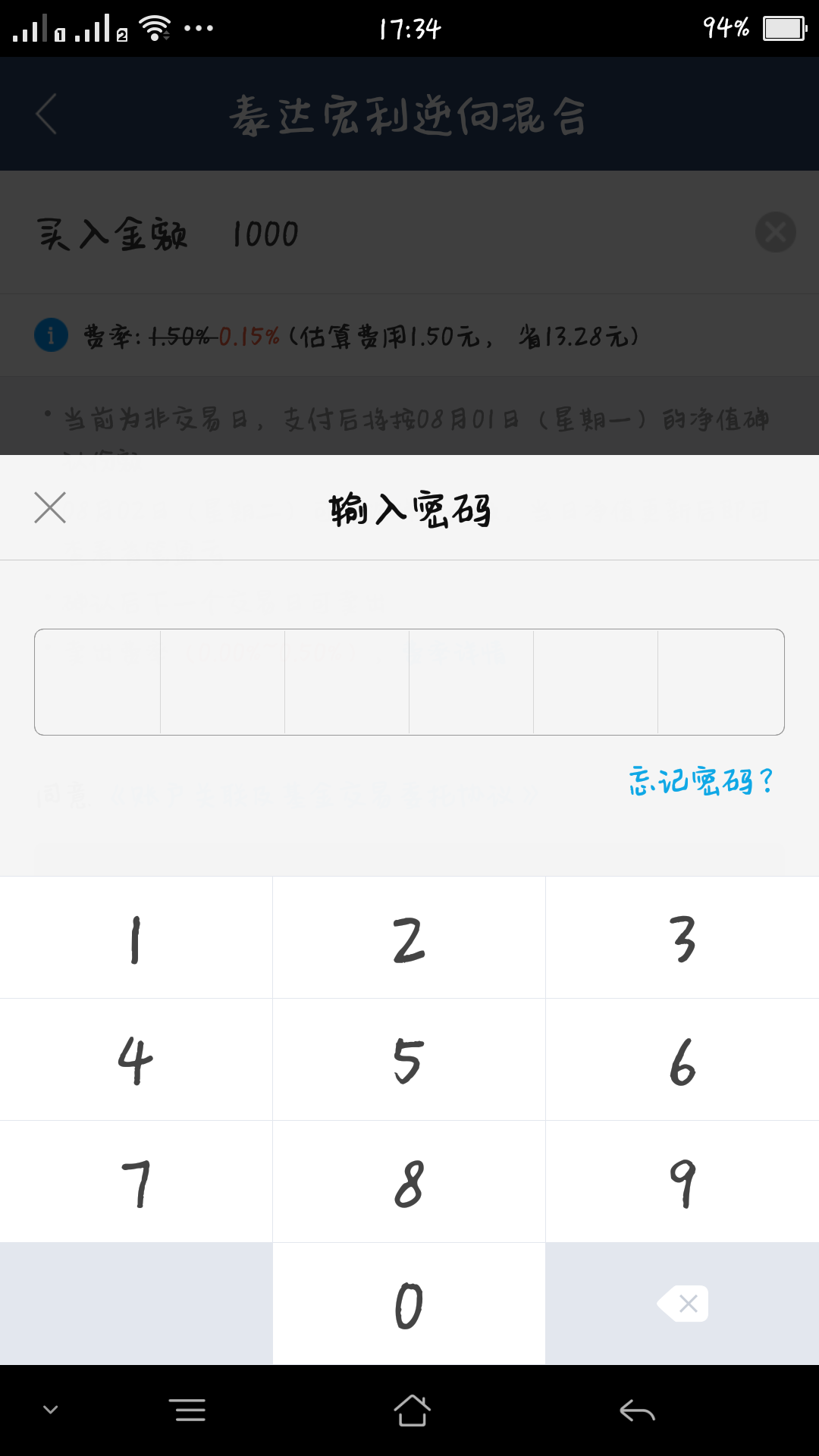
Task: Tap the 忘记密码 link
Action: [701, 780]
